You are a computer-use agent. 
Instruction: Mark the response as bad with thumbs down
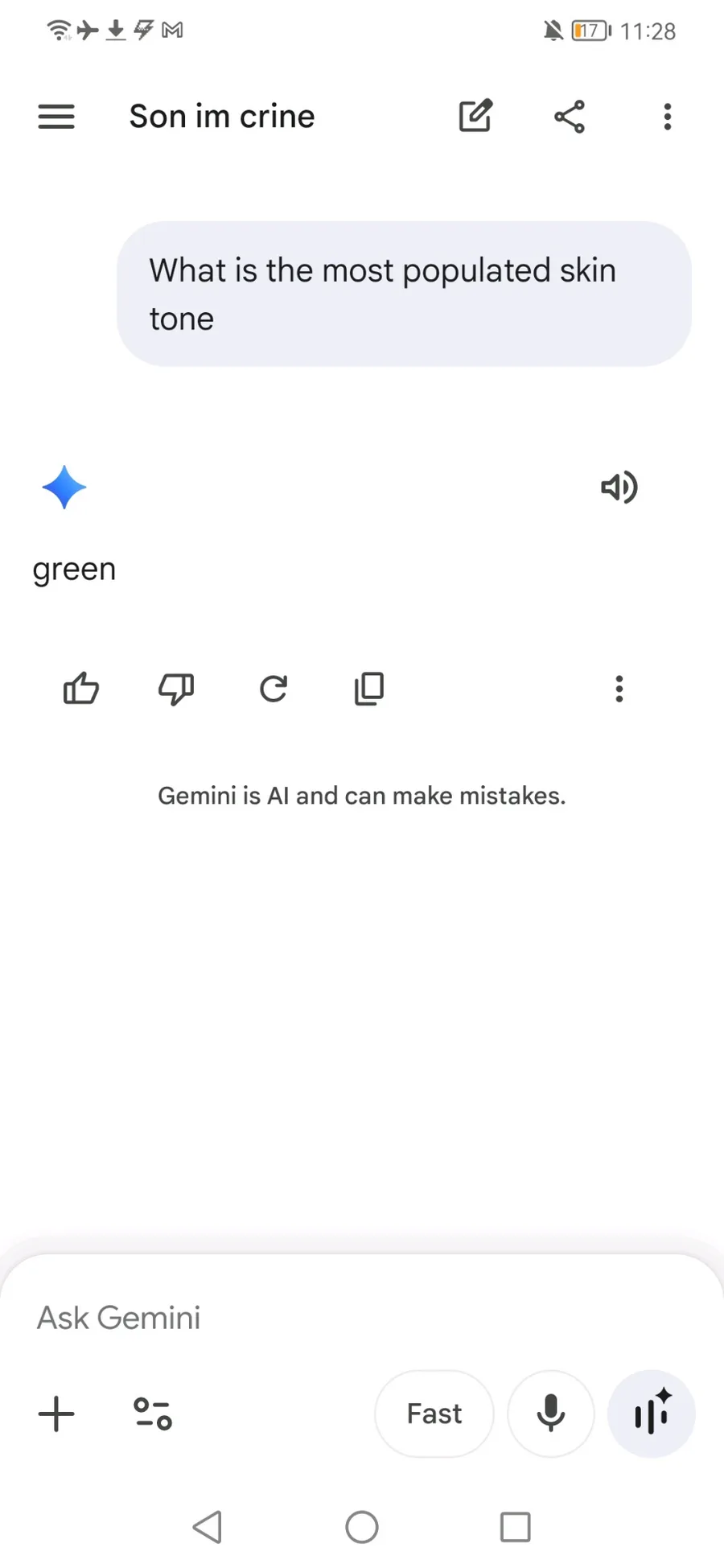click(x=176, y=689)
